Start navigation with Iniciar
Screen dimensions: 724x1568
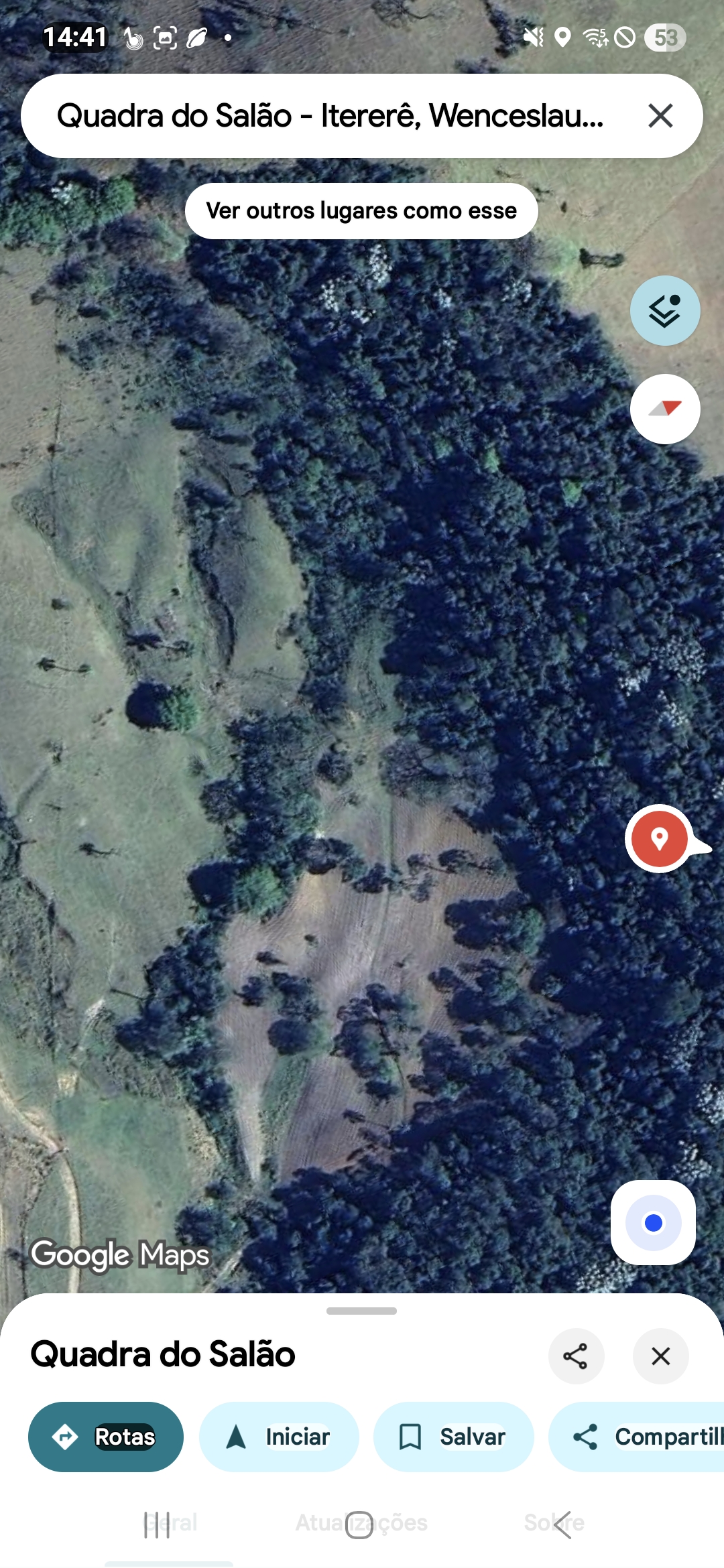[x=279, y=1437]
